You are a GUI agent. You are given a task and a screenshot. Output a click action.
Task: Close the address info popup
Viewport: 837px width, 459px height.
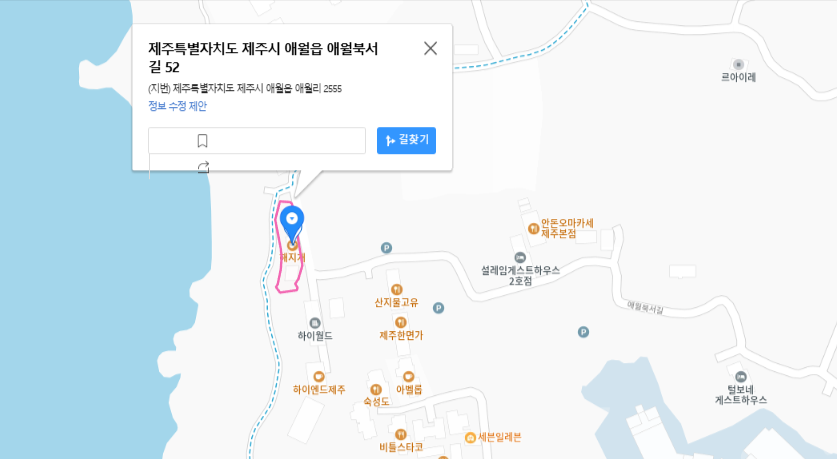430,48
